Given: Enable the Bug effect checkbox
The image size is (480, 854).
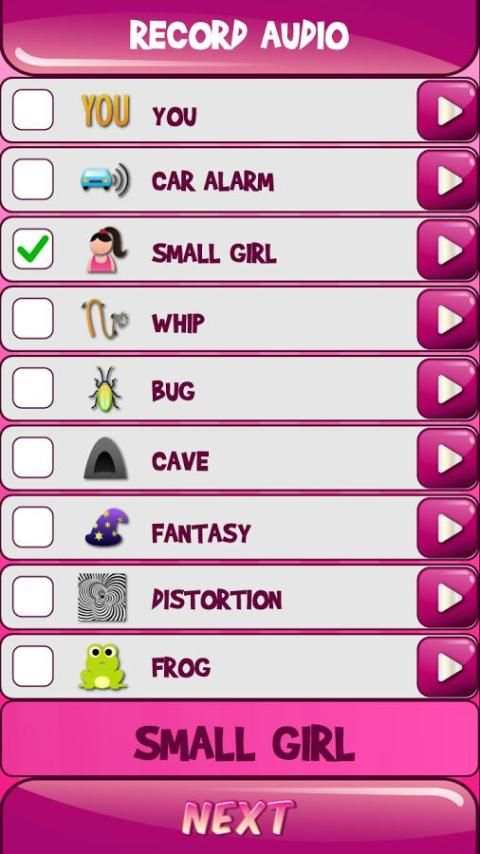Looking at the screenshot, I should tap(33, 388).
